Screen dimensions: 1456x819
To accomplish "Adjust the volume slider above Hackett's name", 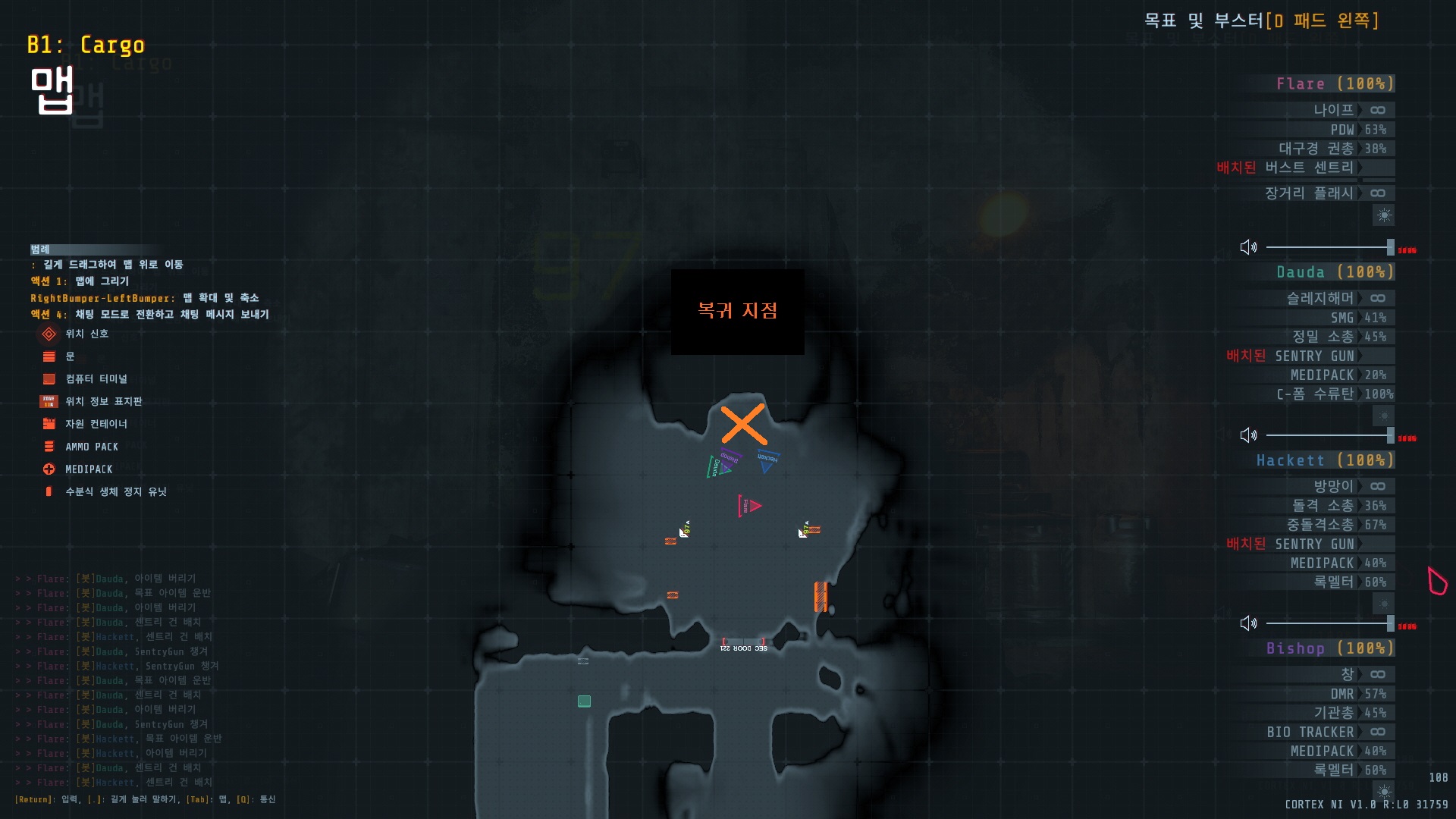I will (1389, 435).
